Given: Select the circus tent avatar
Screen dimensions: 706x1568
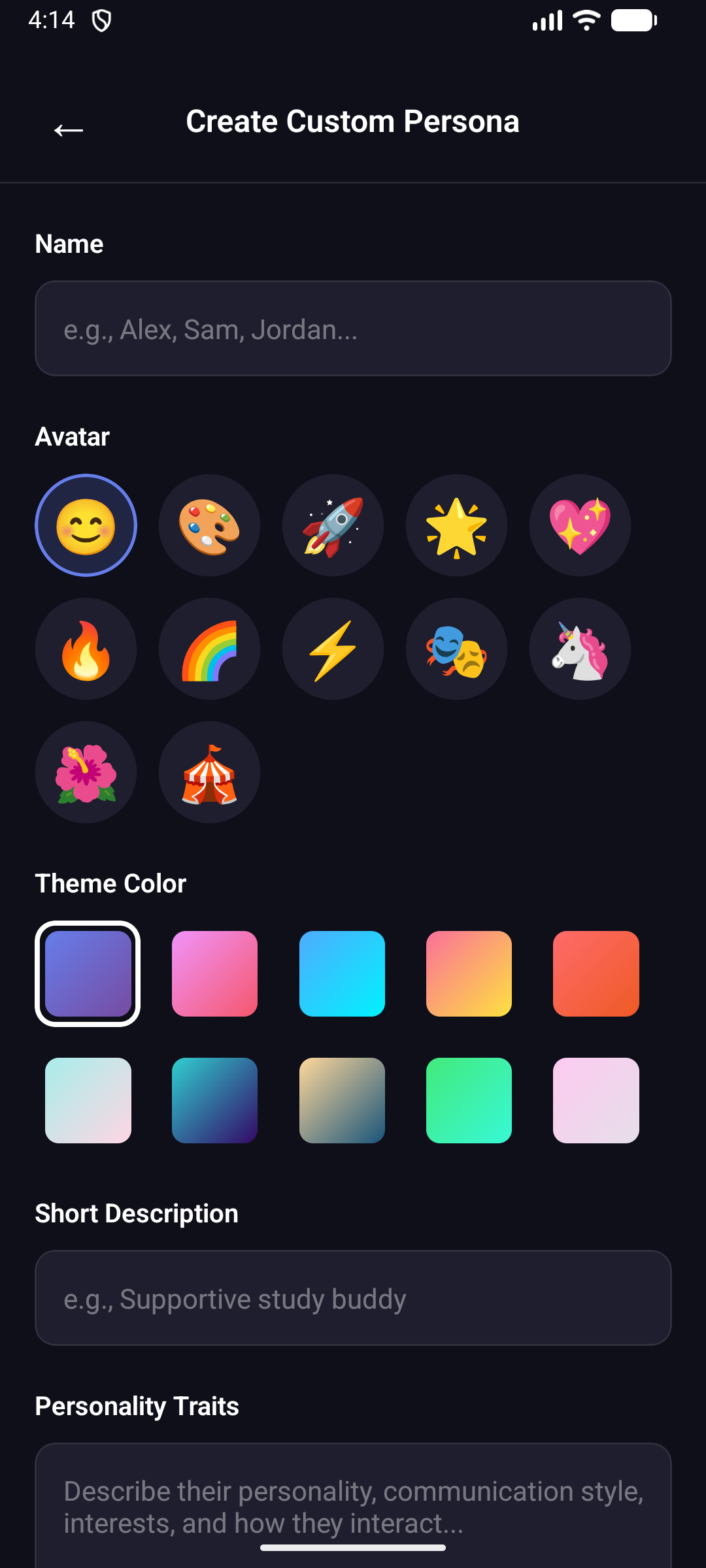Looking at the screenshot, I should coord(209,772).
